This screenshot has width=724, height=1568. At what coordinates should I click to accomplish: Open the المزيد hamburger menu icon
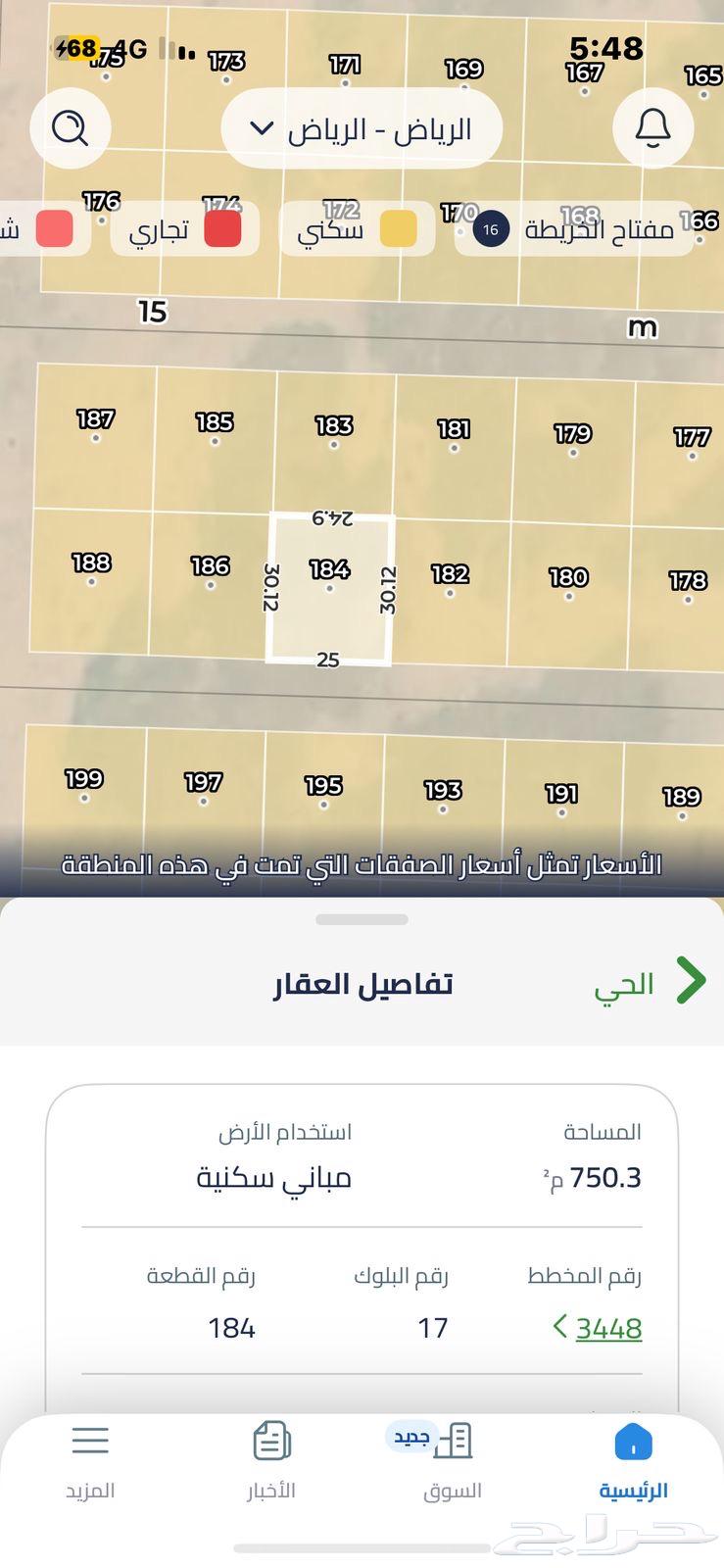90,1442
